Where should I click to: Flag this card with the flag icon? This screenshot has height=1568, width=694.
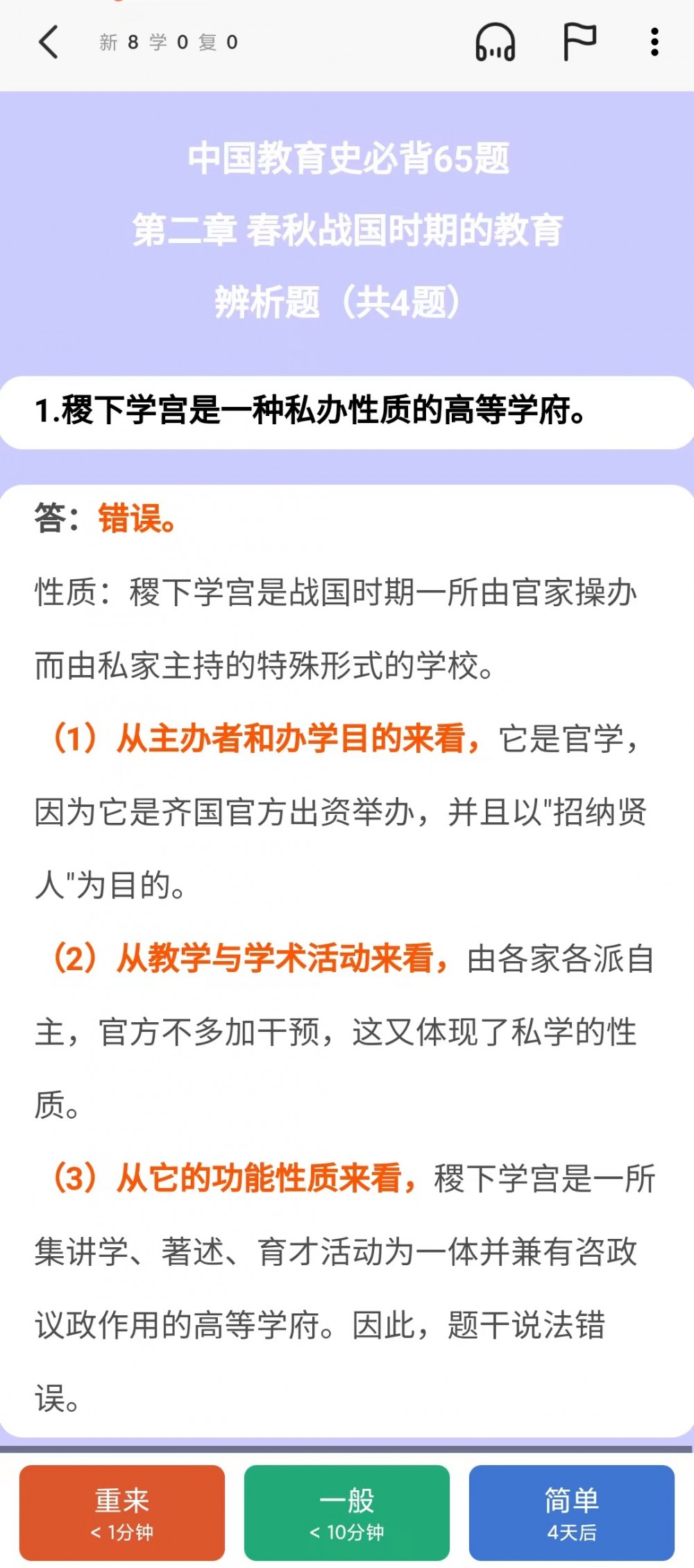[578, 42]
